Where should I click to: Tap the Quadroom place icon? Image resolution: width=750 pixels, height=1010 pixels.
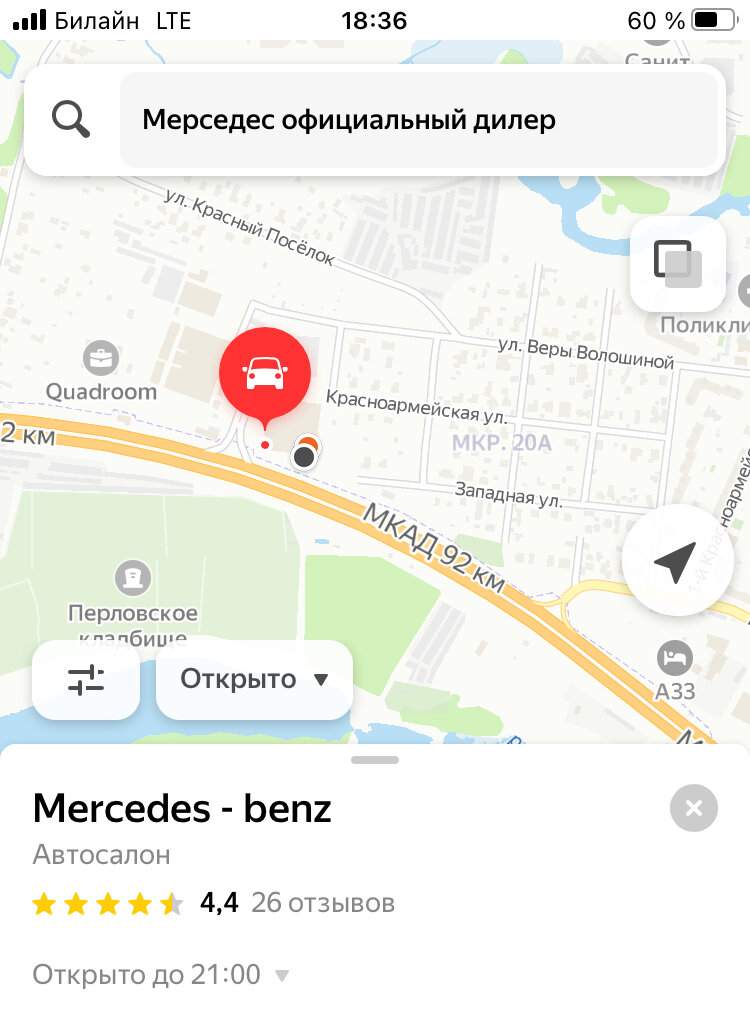[x=100, y=358]
